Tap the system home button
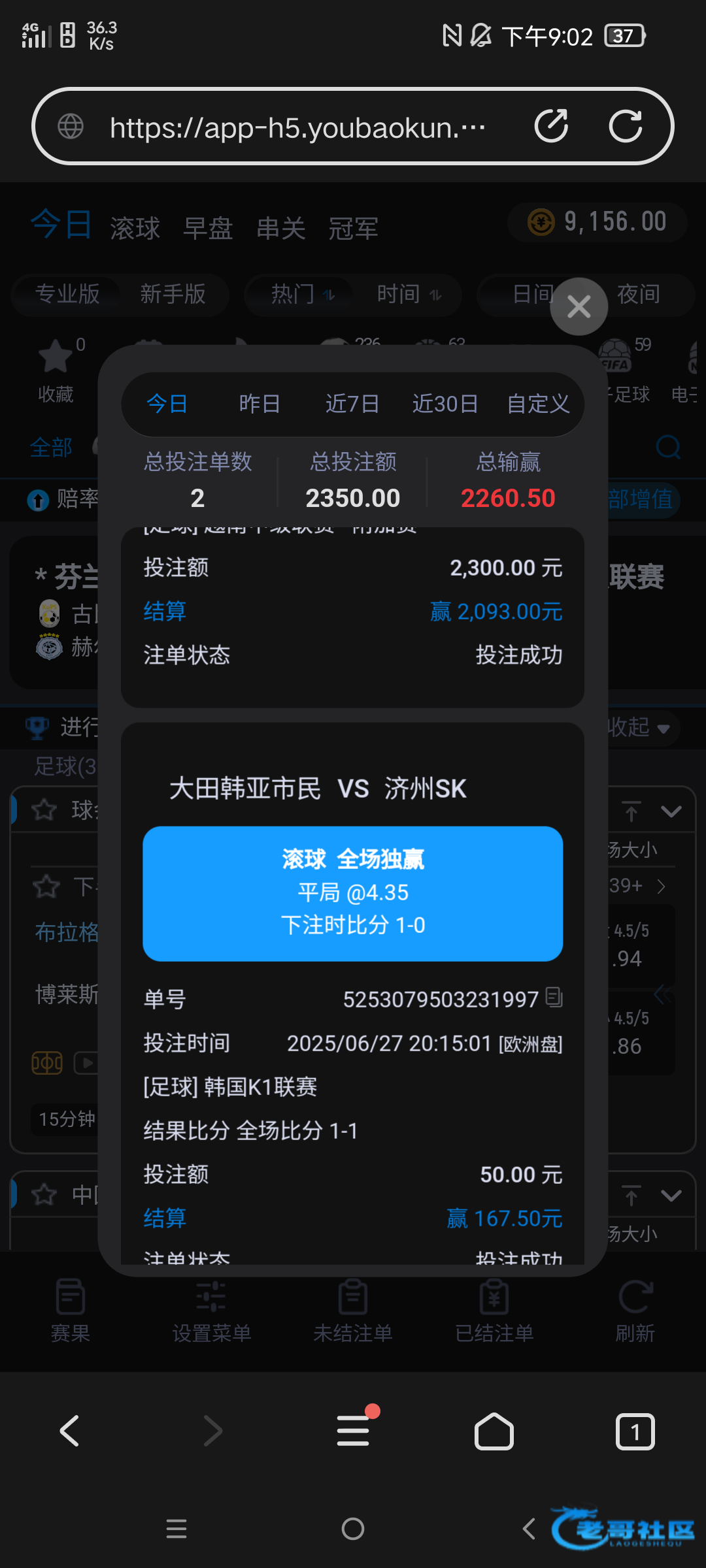 pyautogui.click(x=353, y=1529)
